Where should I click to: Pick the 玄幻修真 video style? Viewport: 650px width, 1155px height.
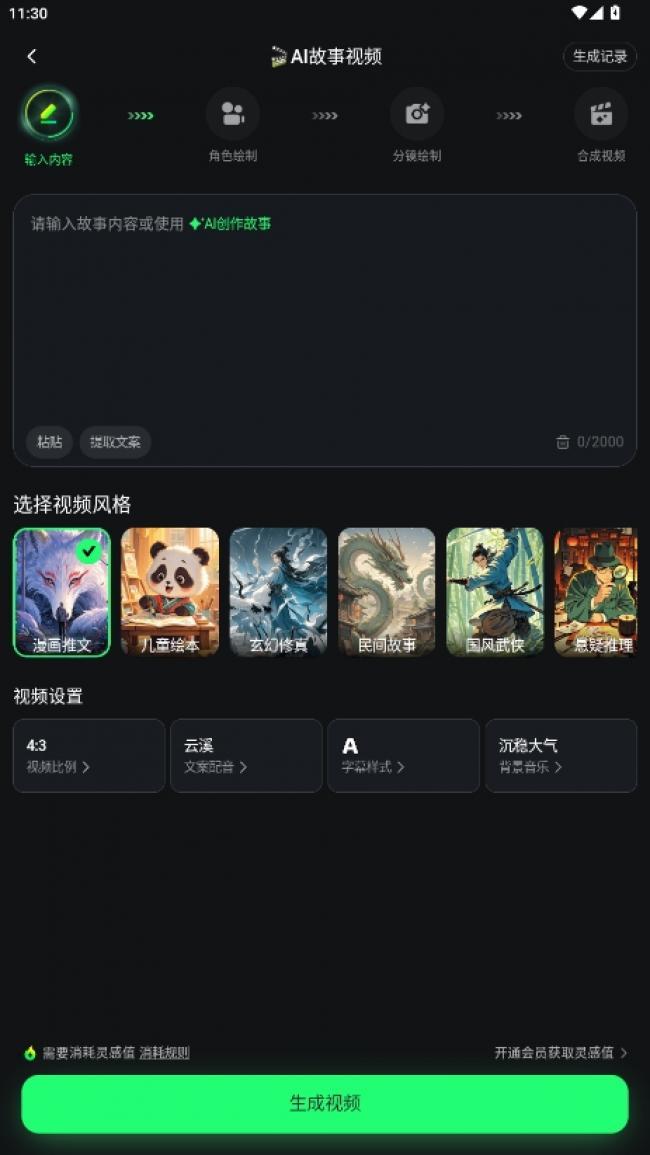coord(278,592)
